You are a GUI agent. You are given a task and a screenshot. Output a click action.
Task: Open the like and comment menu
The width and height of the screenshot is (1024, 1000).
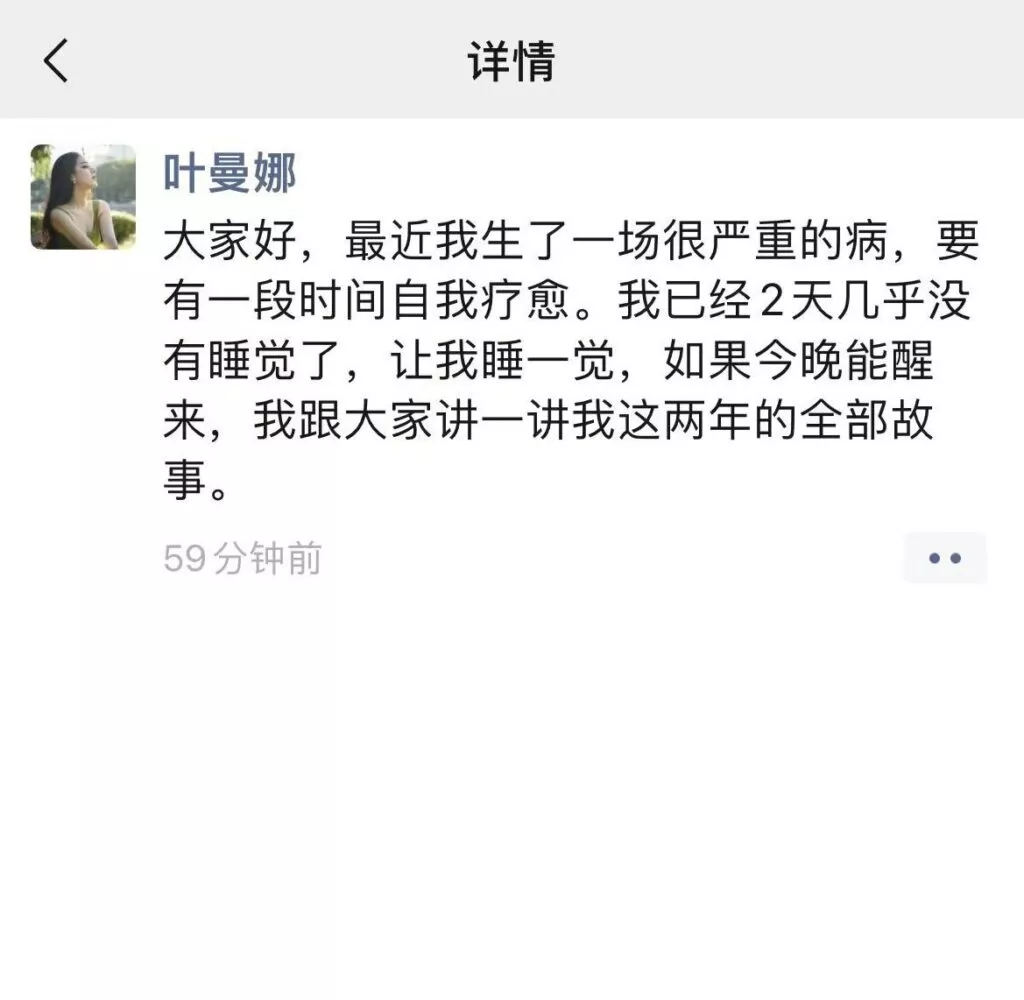[944, 558]
